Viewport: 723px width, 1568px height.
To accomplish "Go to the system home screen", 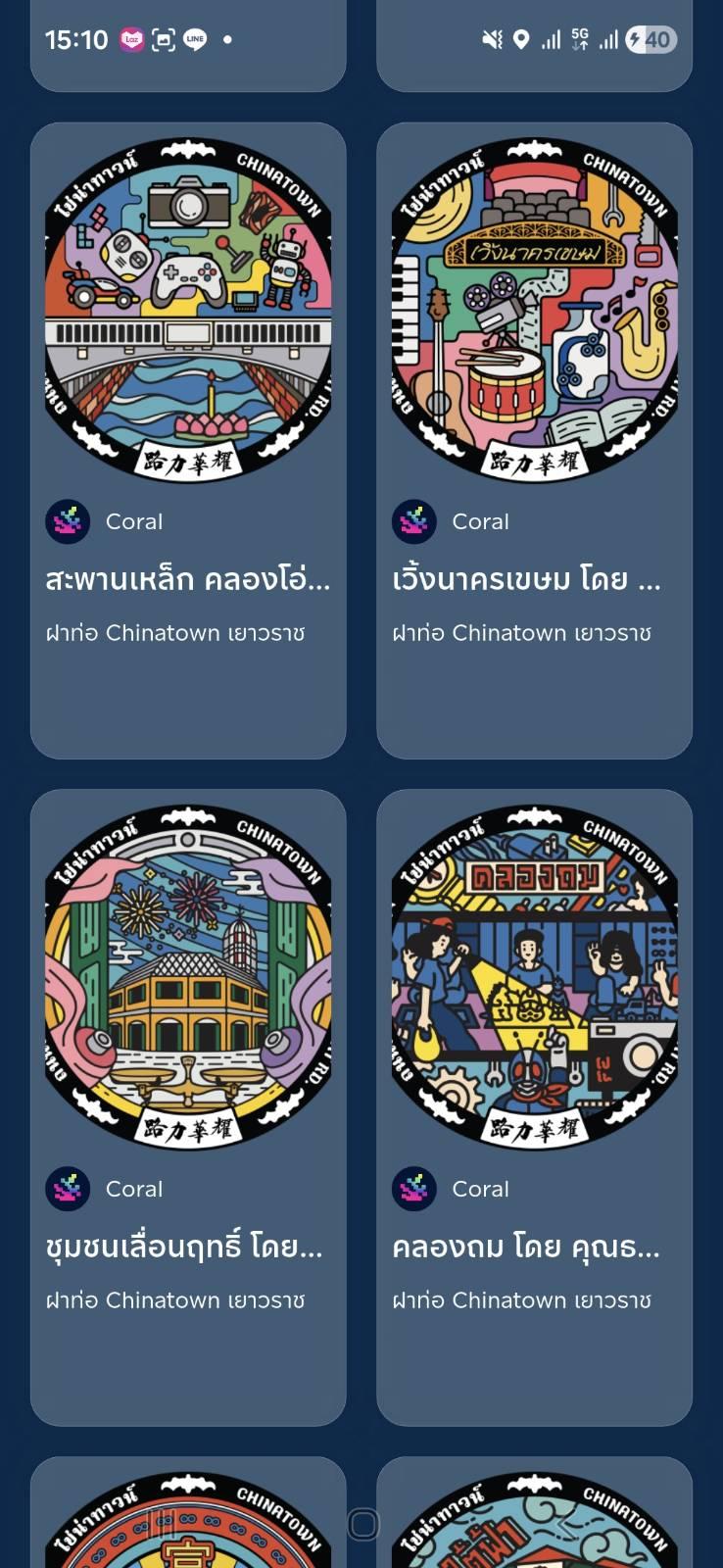I will (362, 1524).
